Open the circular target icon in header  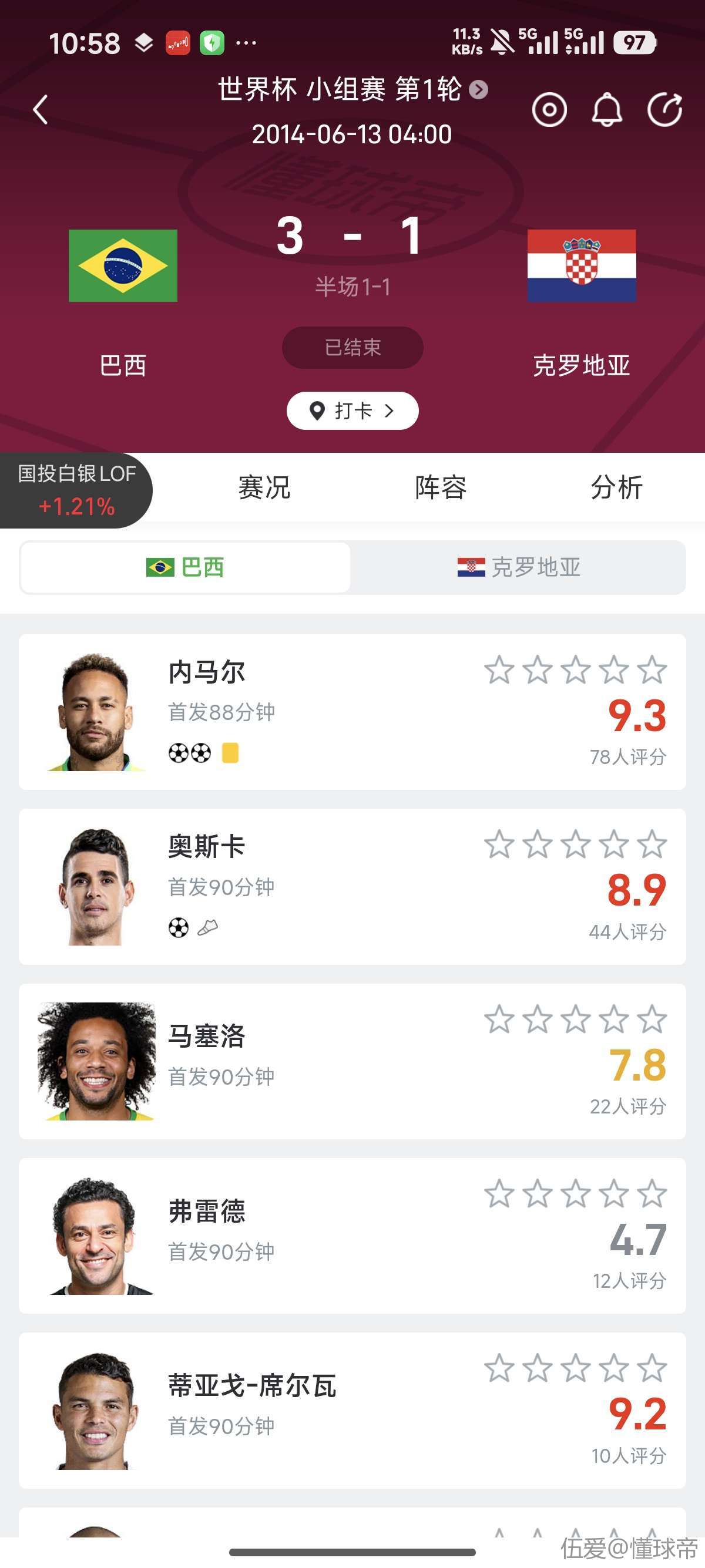(x=549, y=110)
